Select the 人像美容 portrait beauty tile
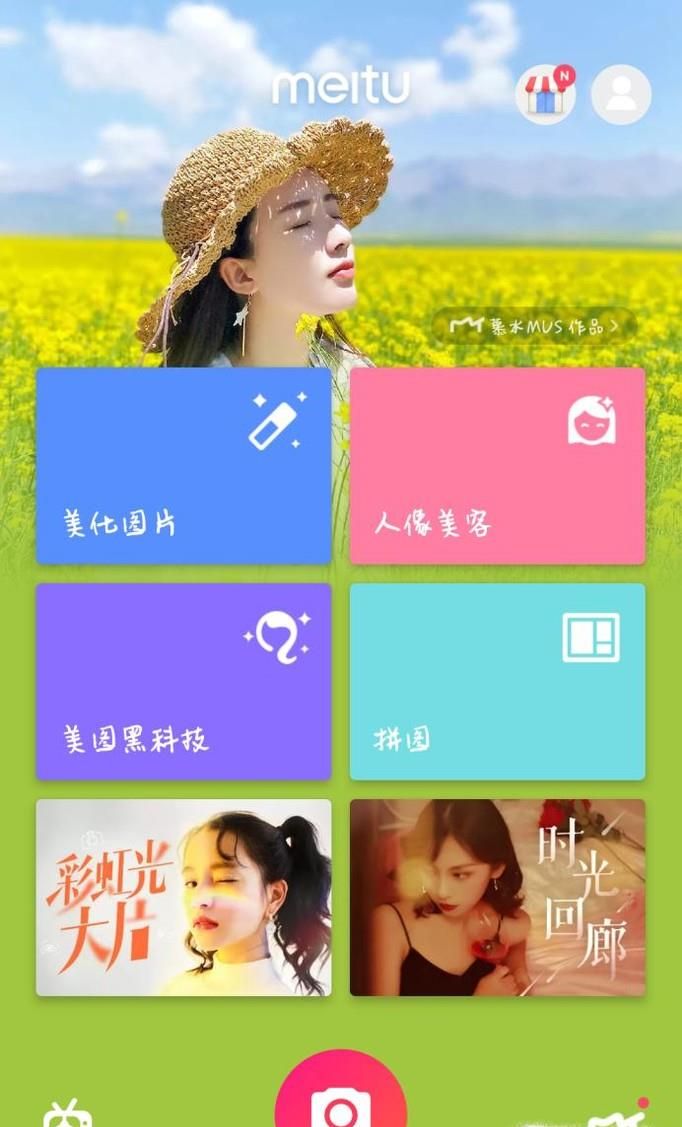This screenshot has height=1127, width=682. tap(497, 466)
